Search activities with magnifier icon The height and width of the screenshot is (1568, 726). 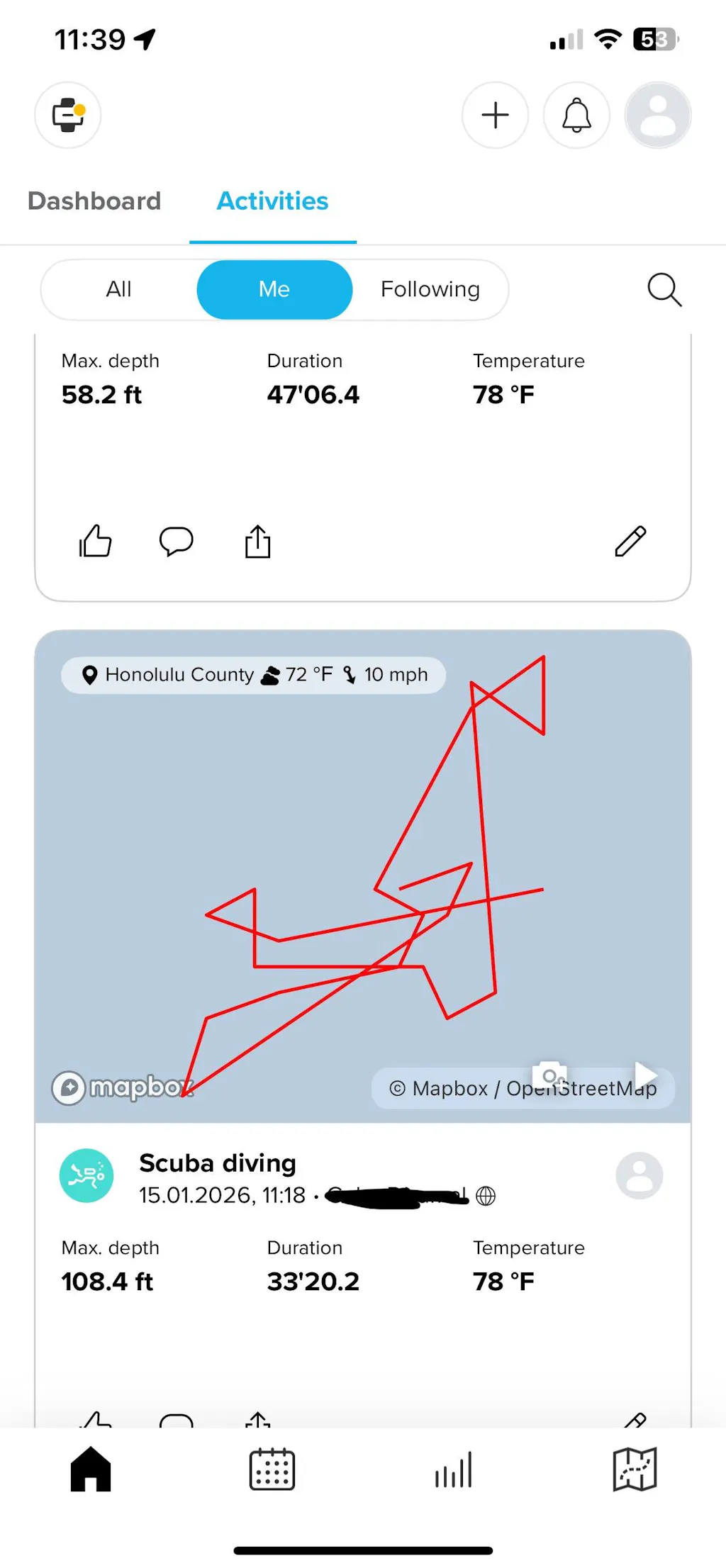[664, 289]
